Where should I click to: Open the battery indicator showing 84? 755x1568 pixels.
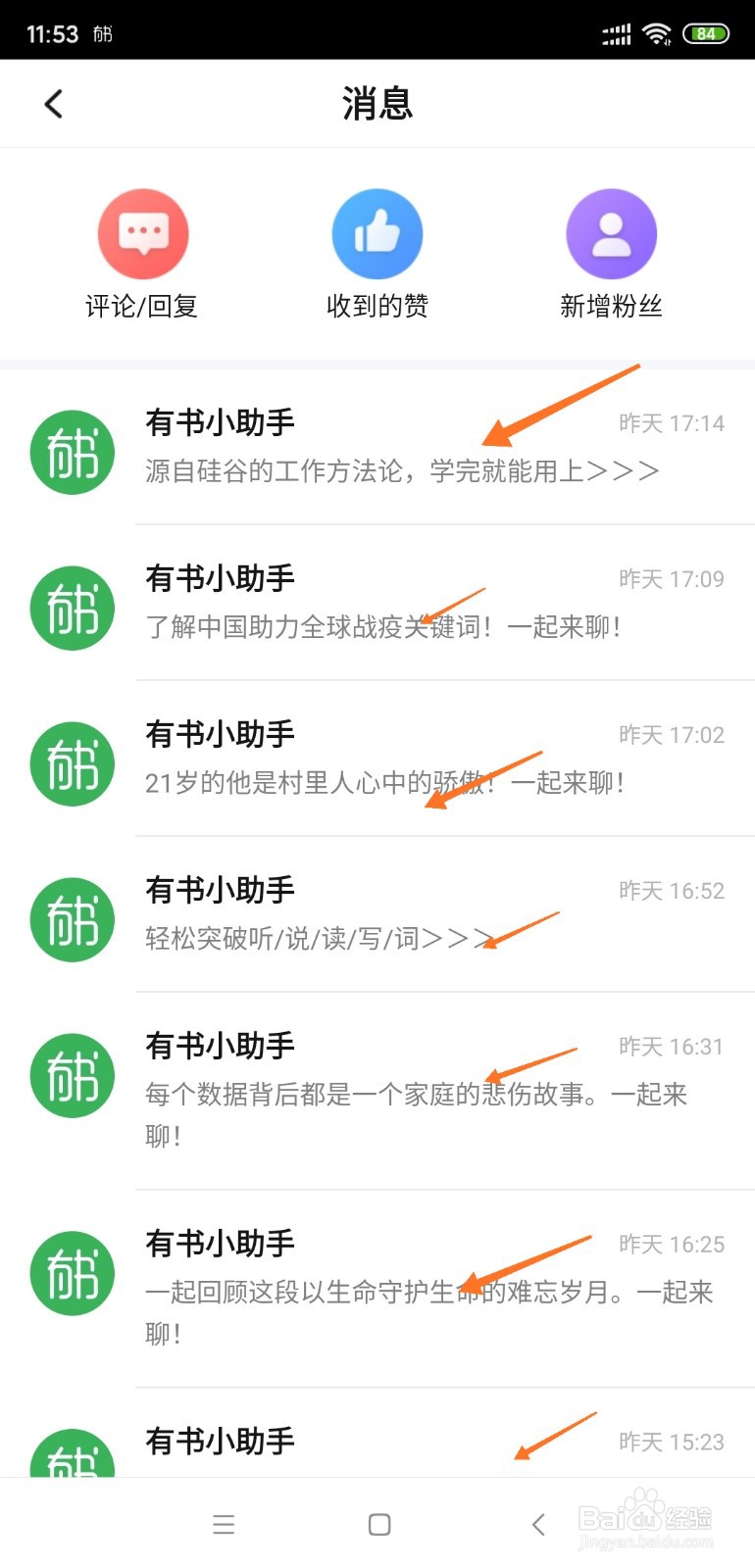pos(706,31)
